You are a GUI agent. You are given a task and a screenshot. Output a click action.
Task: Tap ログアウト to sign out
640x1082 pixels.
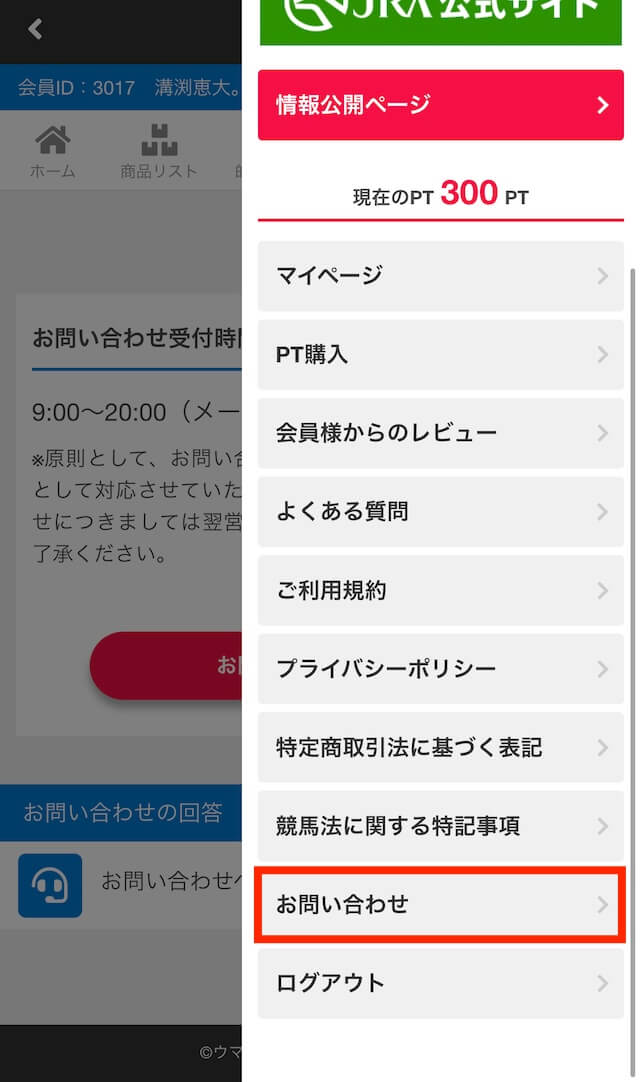coord(440,983)
